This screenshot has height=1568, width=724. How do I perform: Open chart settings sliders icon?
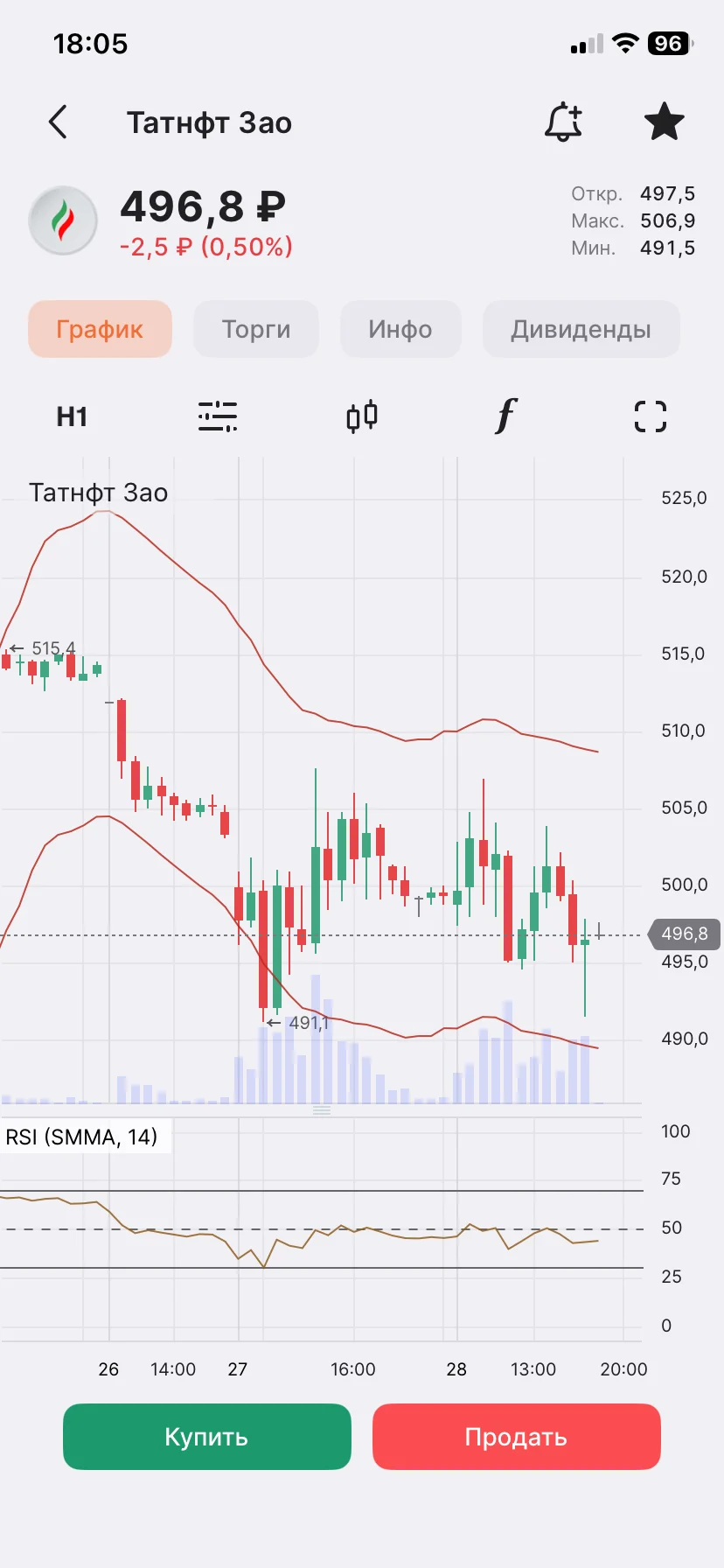[217, 416]
